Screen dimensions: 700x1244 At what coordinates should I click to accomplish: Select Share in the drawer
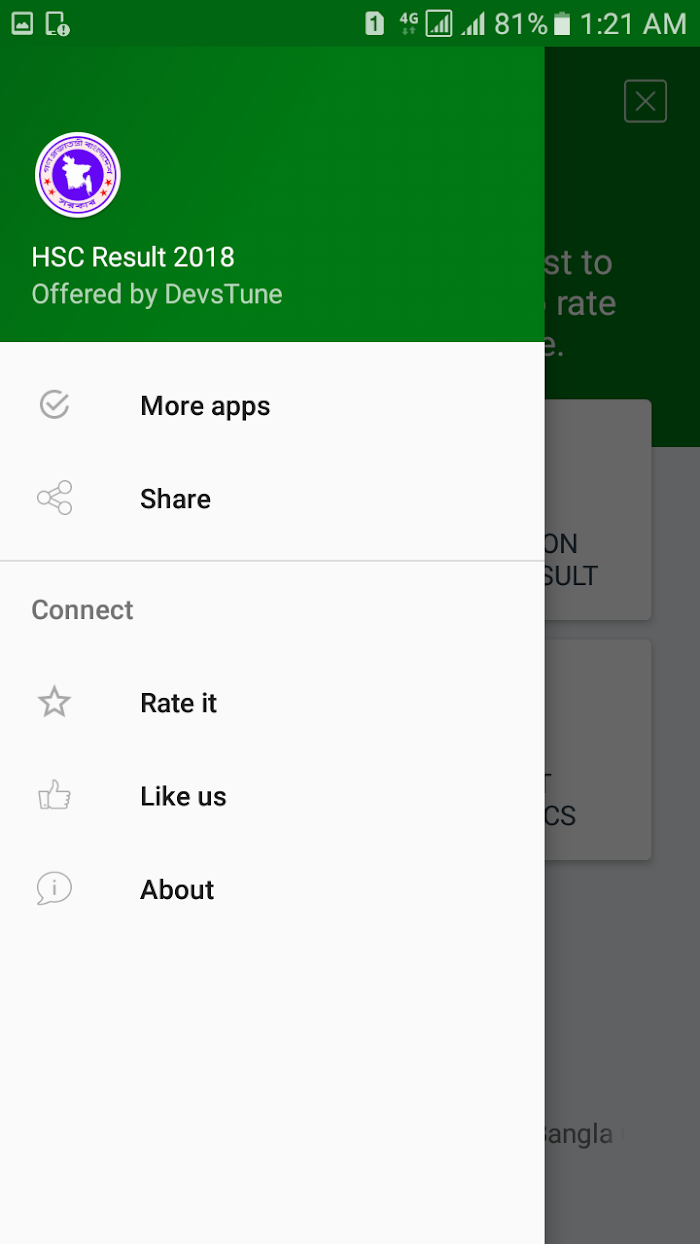coord(272,499)
